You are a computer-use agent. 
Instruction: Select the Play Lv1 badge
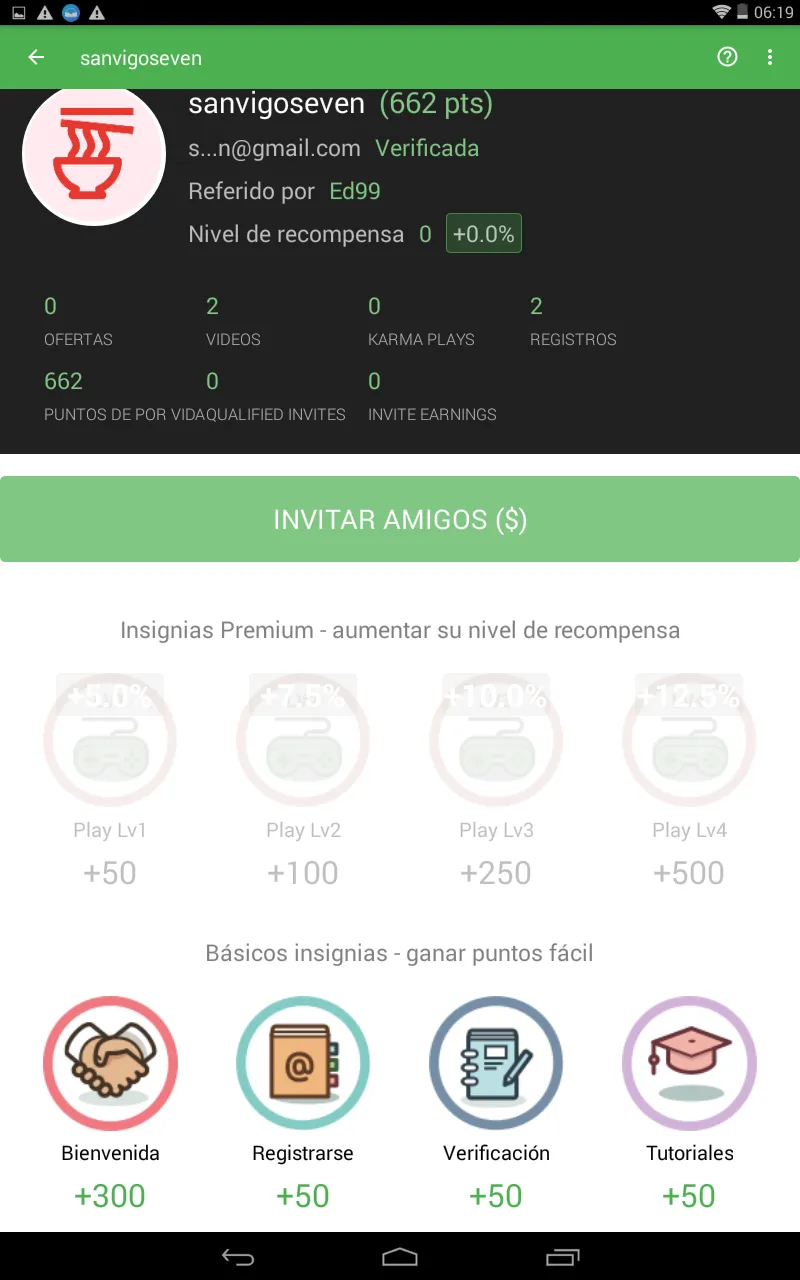(110, 742)
